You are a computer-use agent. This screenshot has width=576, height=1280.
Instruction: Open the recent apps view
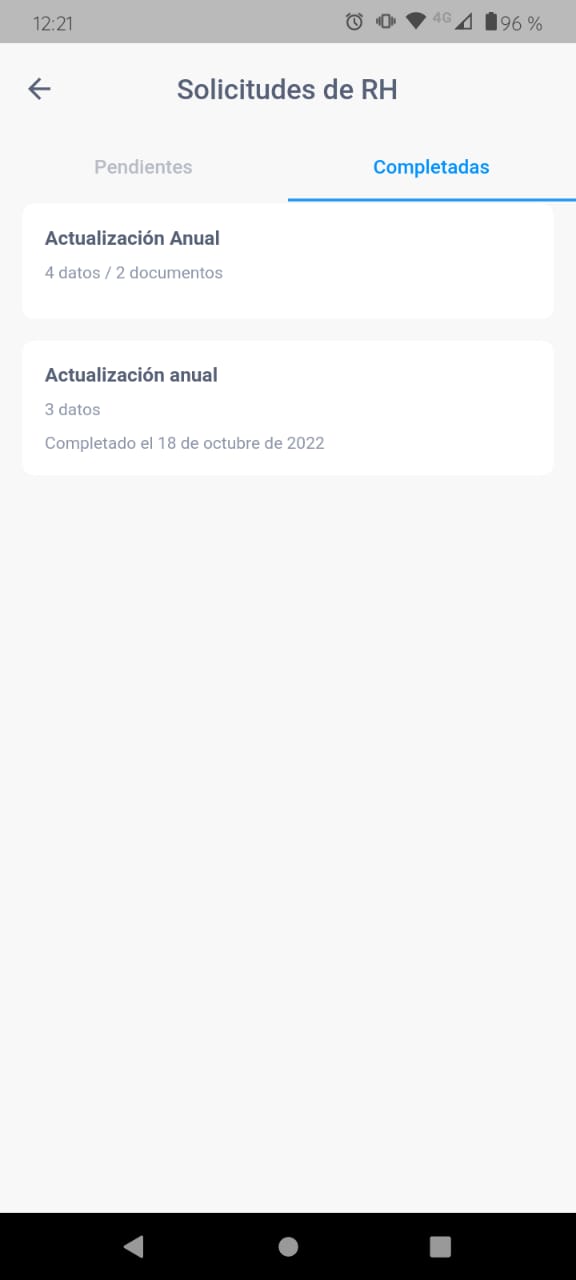click(440, 1246)
